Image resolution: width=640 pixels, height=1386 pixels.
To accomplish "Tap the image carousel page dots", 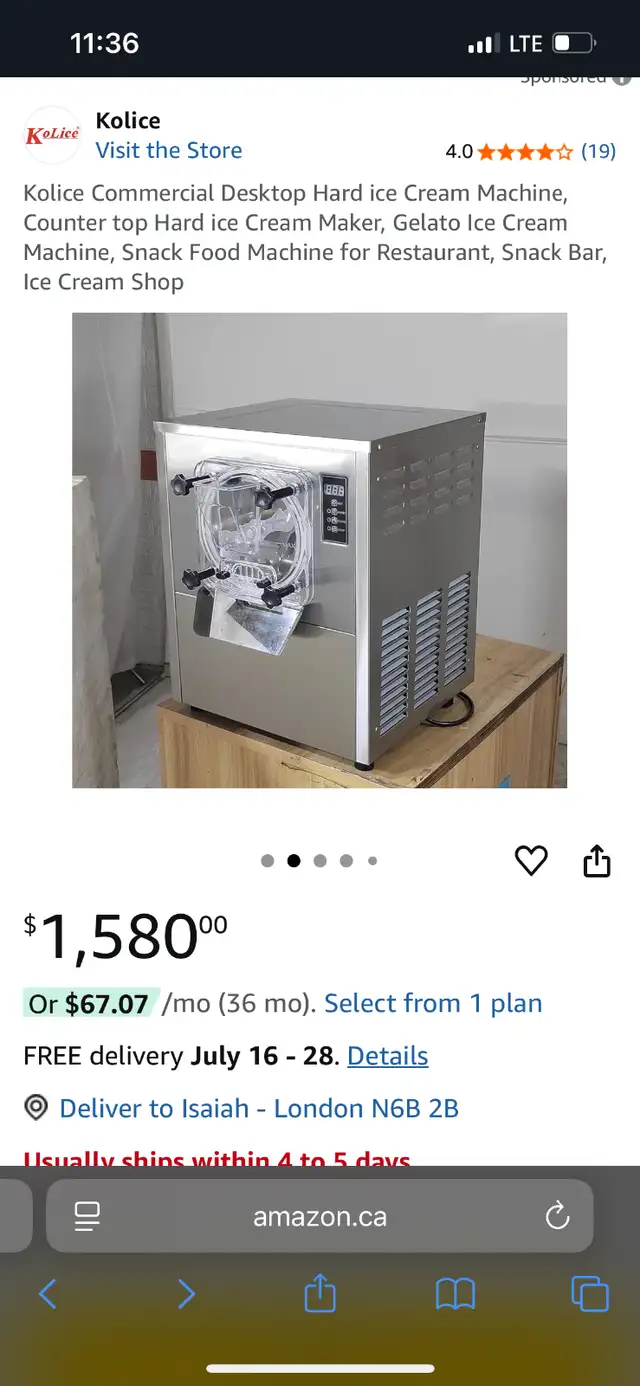I will click(x=320, y=861).
